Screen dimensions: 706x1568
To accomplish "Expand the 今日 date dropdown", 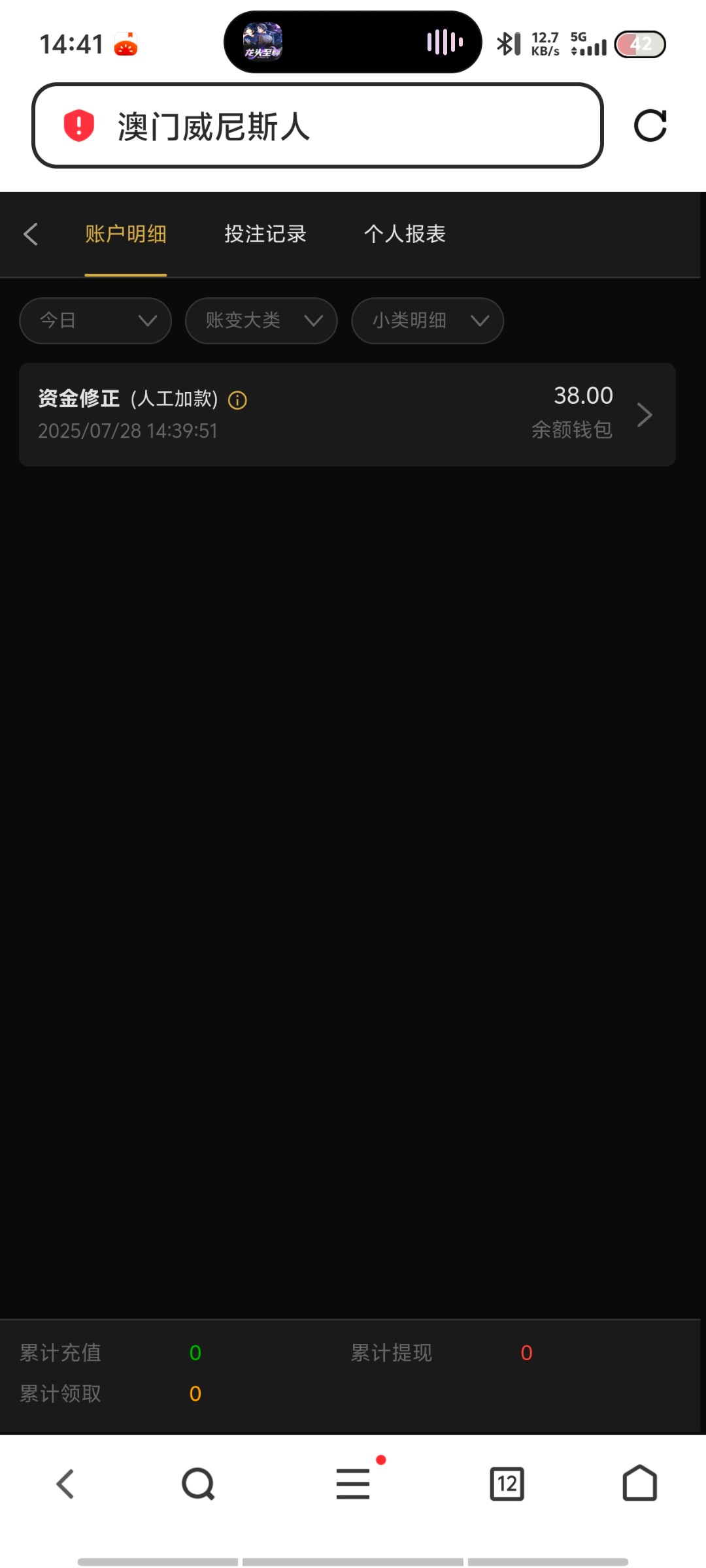I will pos(95,321).
